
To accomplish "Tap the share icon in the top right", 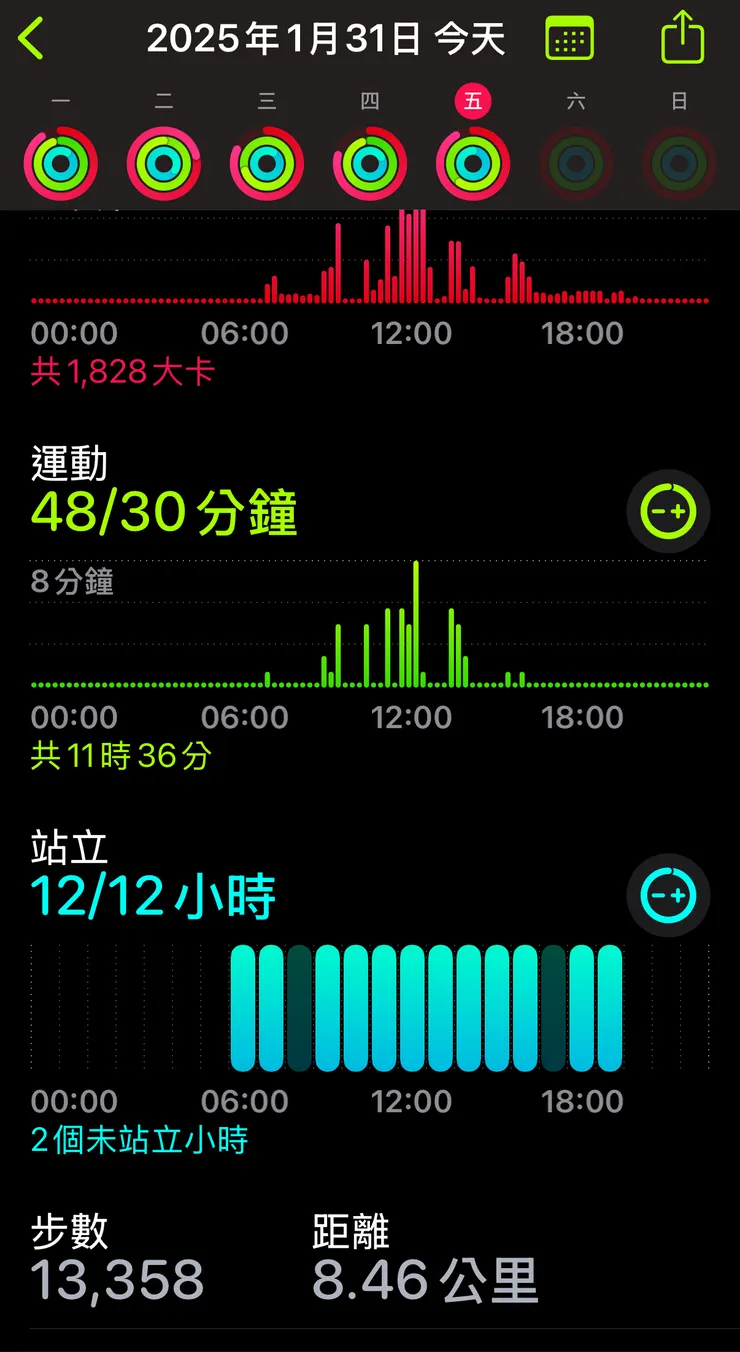I will [x=683, y=35].
